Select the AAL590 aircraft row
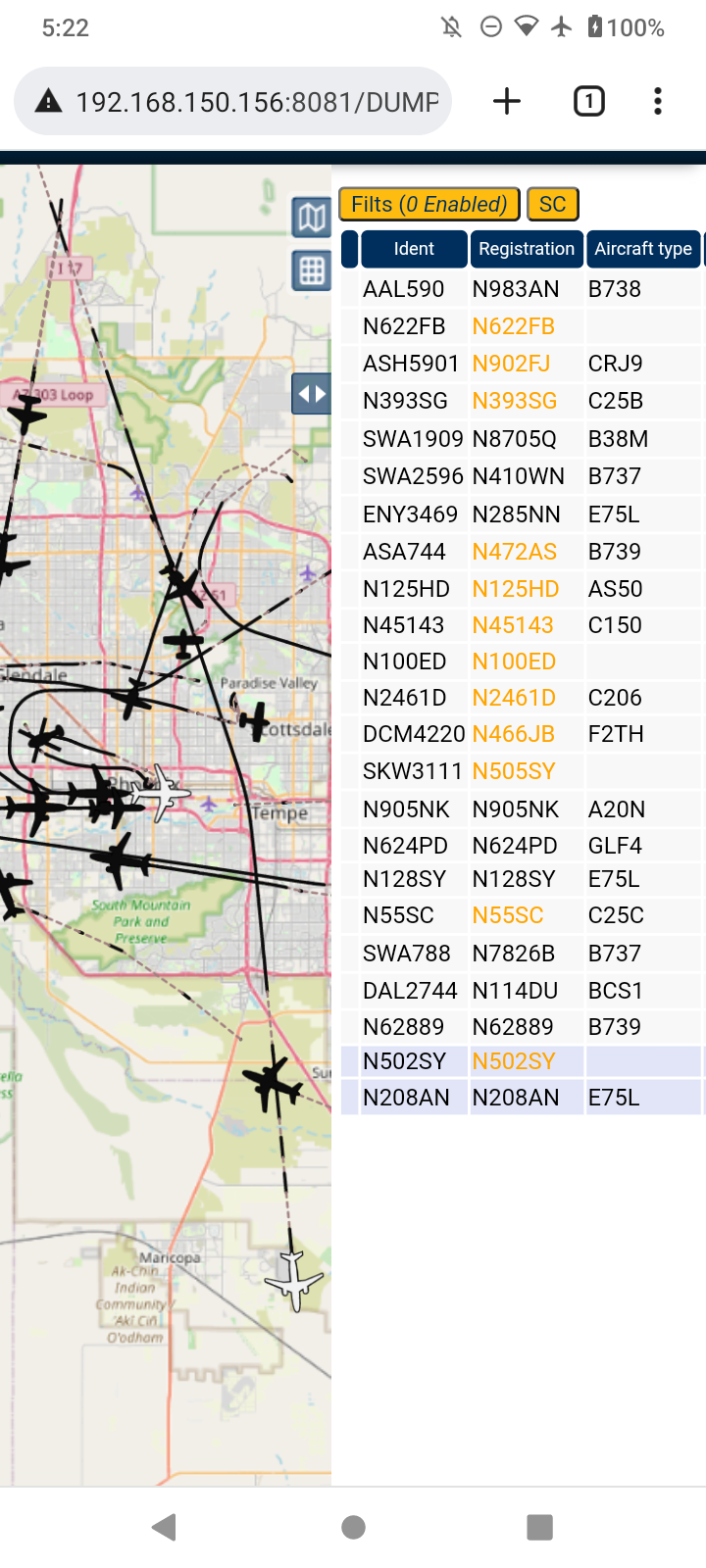 pos(523,289)
